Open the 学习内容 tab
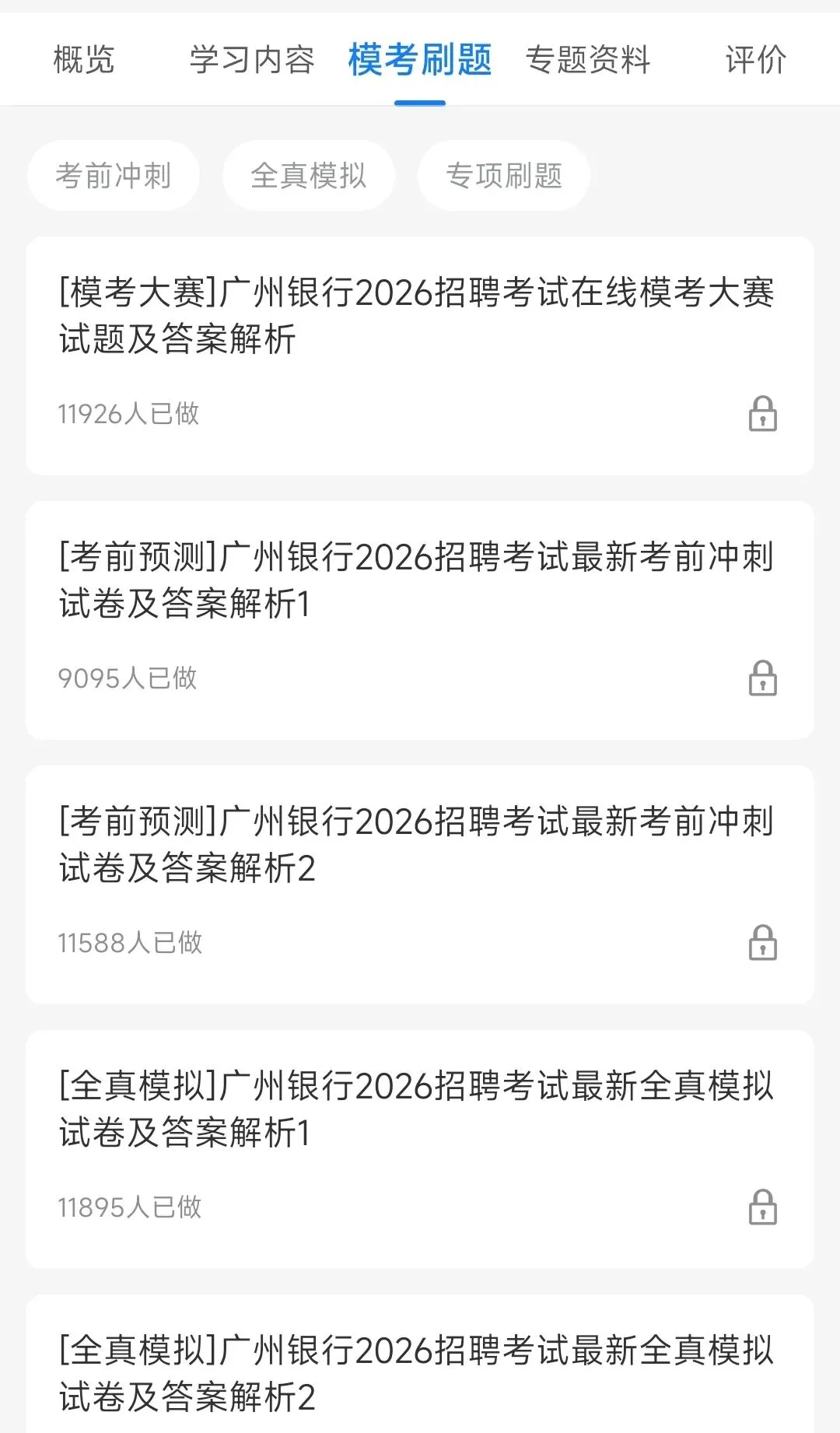This screenshot has height=1433, width=840. [x=252, y=60]
